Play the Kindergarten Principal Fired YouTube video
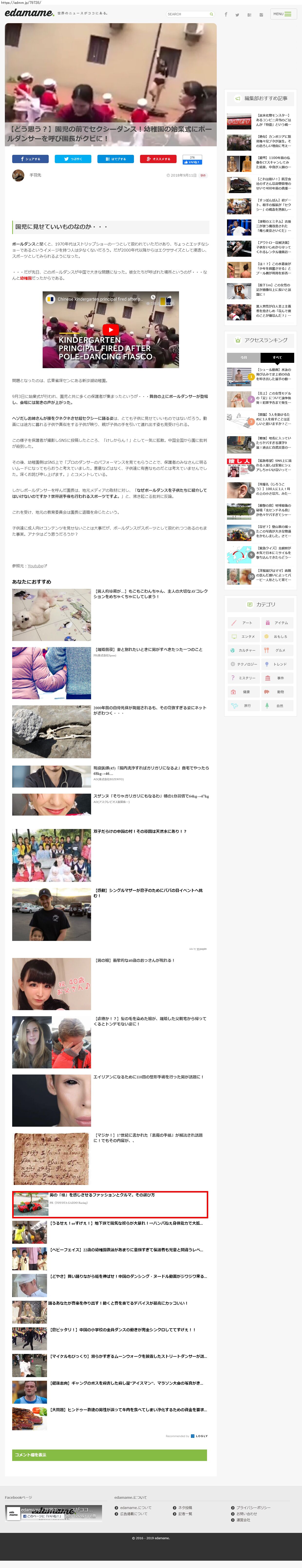 point(111,330)
